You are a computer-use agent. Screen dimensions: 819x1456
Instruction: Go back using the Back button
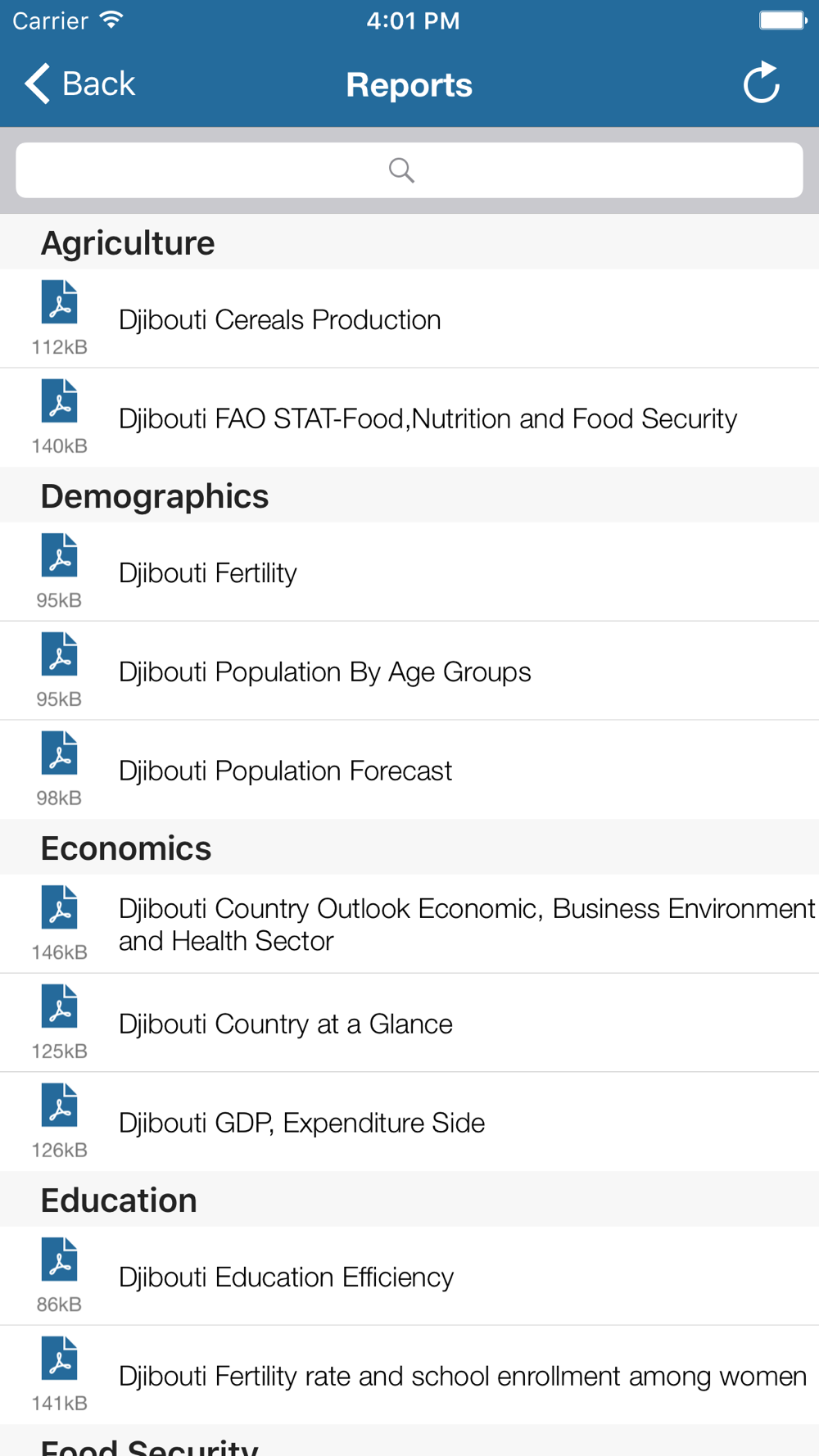coord(79,84)
